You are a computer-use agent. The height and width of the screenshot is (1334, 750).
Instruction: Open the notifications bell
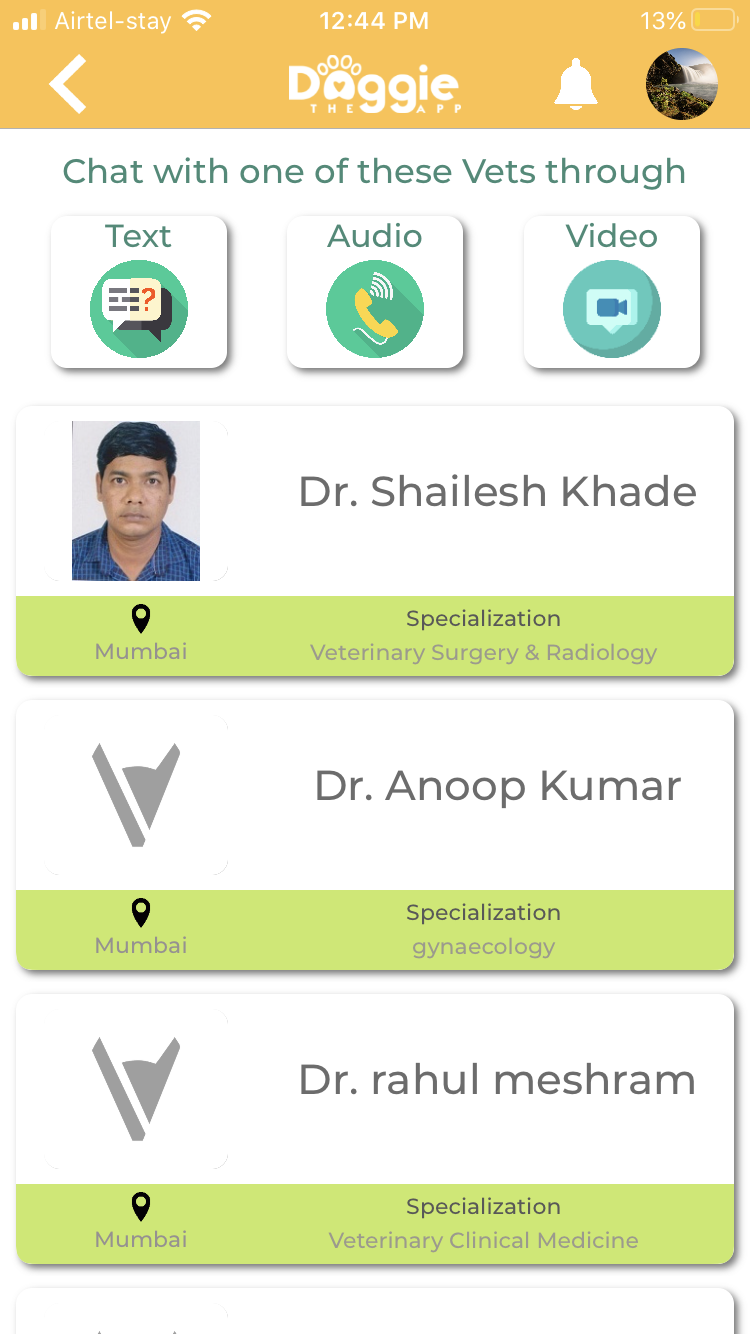[576, 85]
